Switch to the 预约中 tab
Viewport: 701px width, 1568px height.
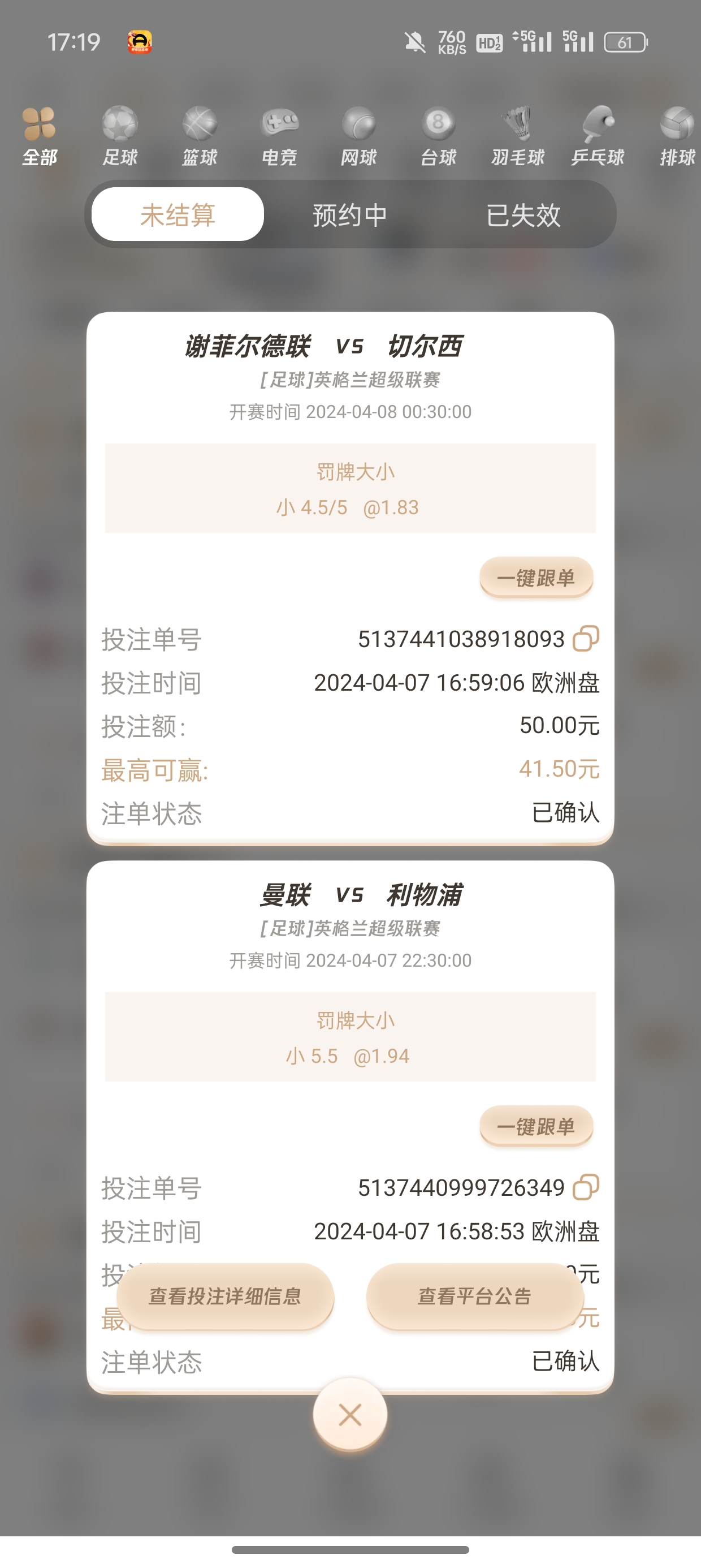[350, 215]
